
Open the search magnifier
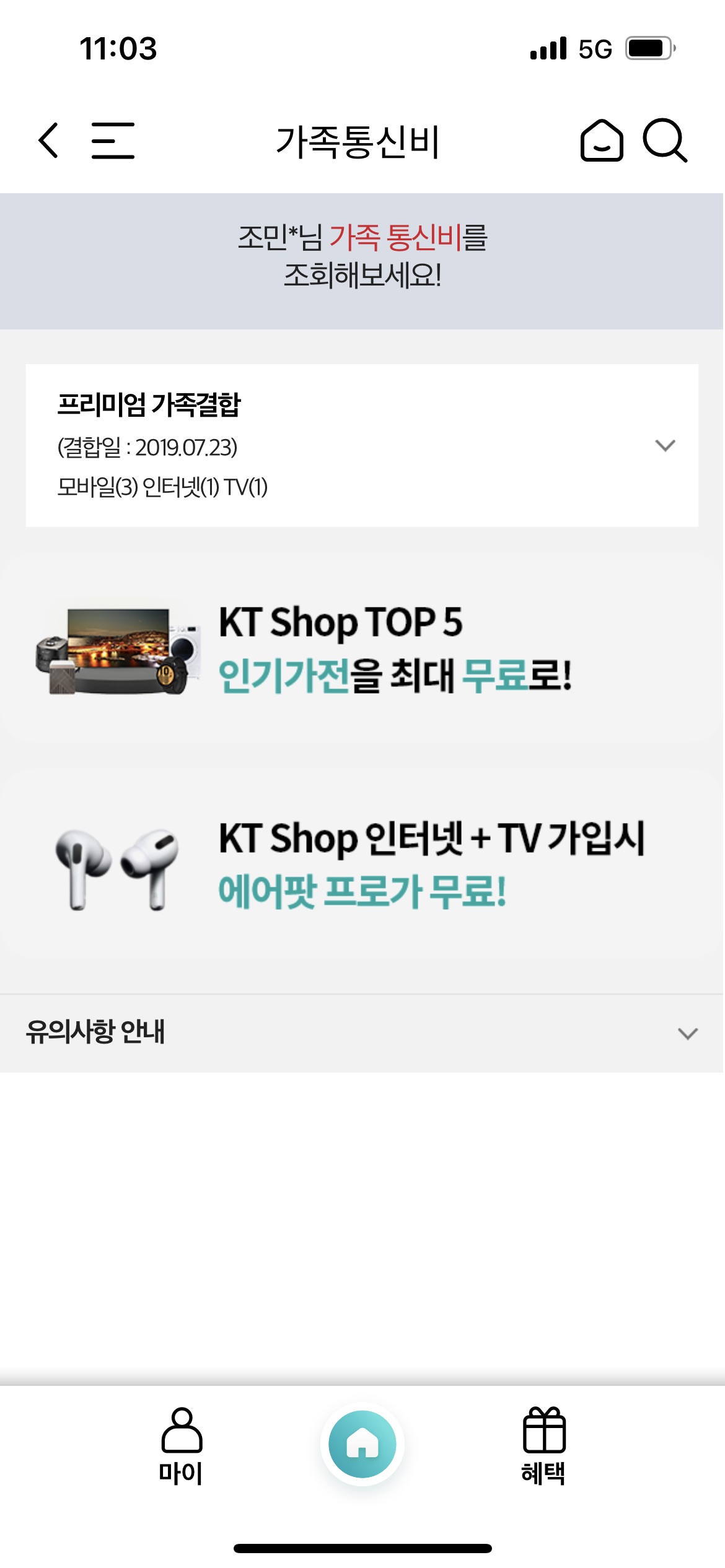click(664, 141)
